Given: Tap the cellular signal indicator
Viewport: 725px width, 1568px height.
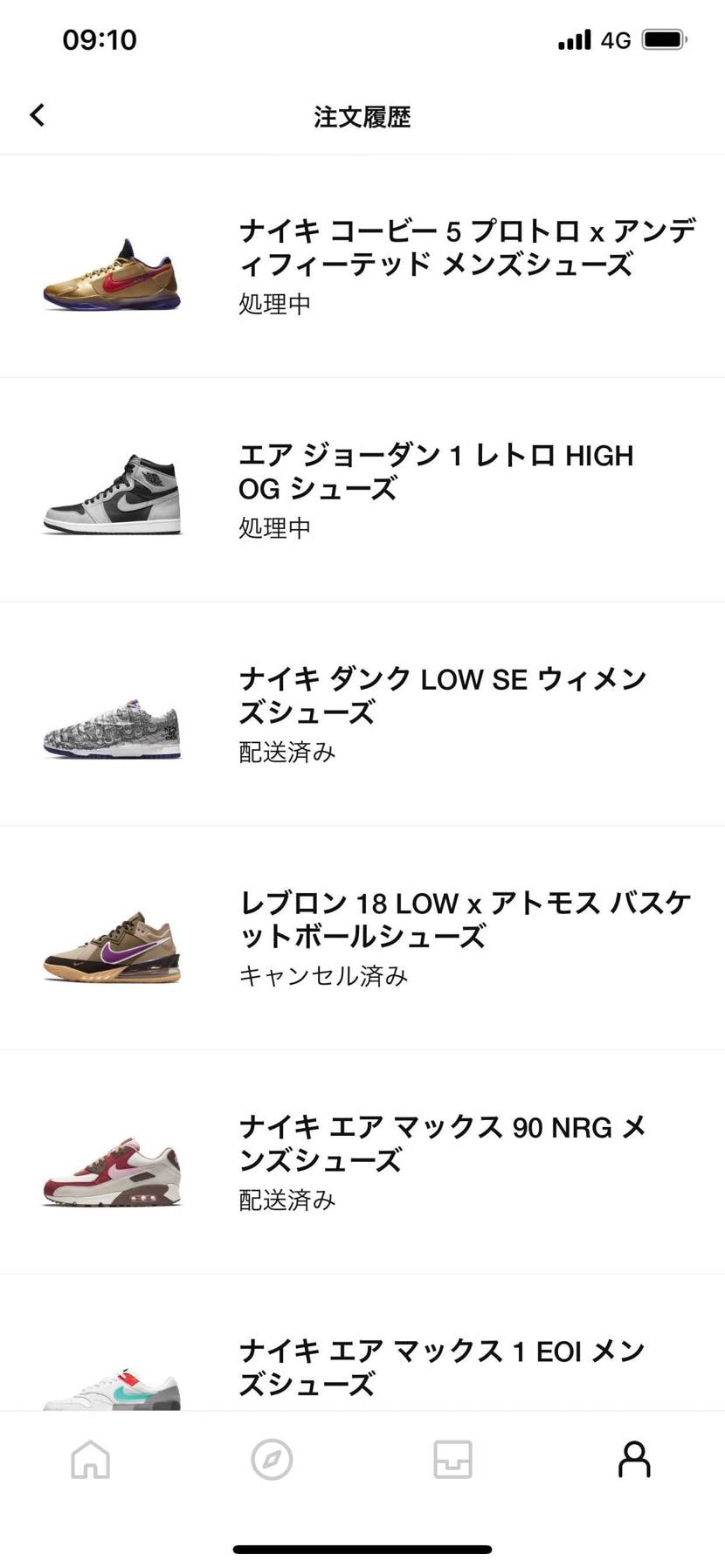Looking at the screenshot, I should point(572,38).
